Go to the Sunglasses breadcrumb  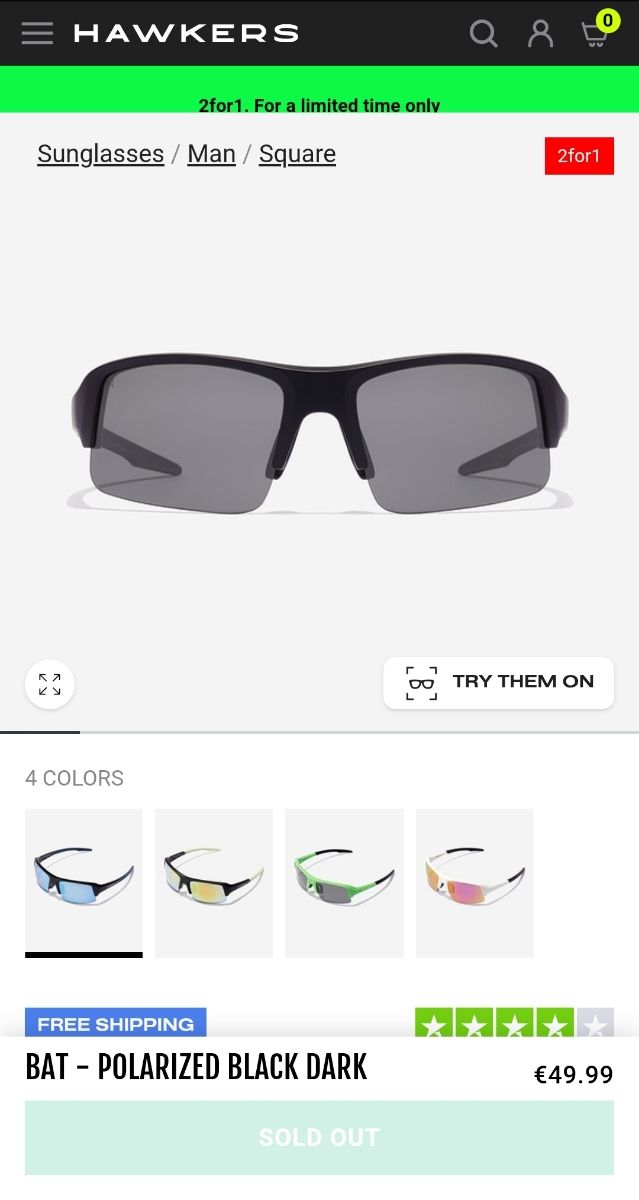click(100, 154)
